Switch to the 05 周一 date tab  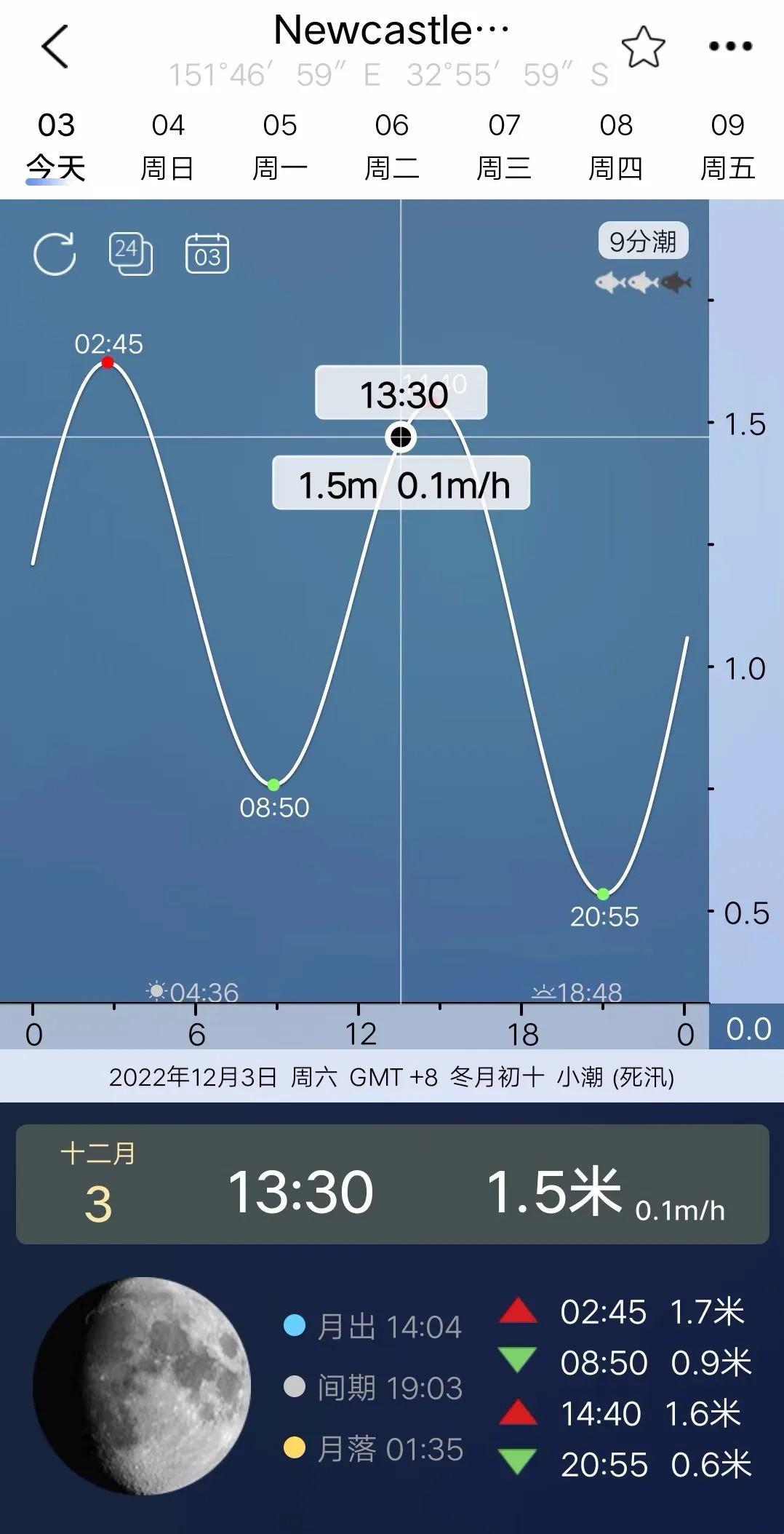(279, 146)
